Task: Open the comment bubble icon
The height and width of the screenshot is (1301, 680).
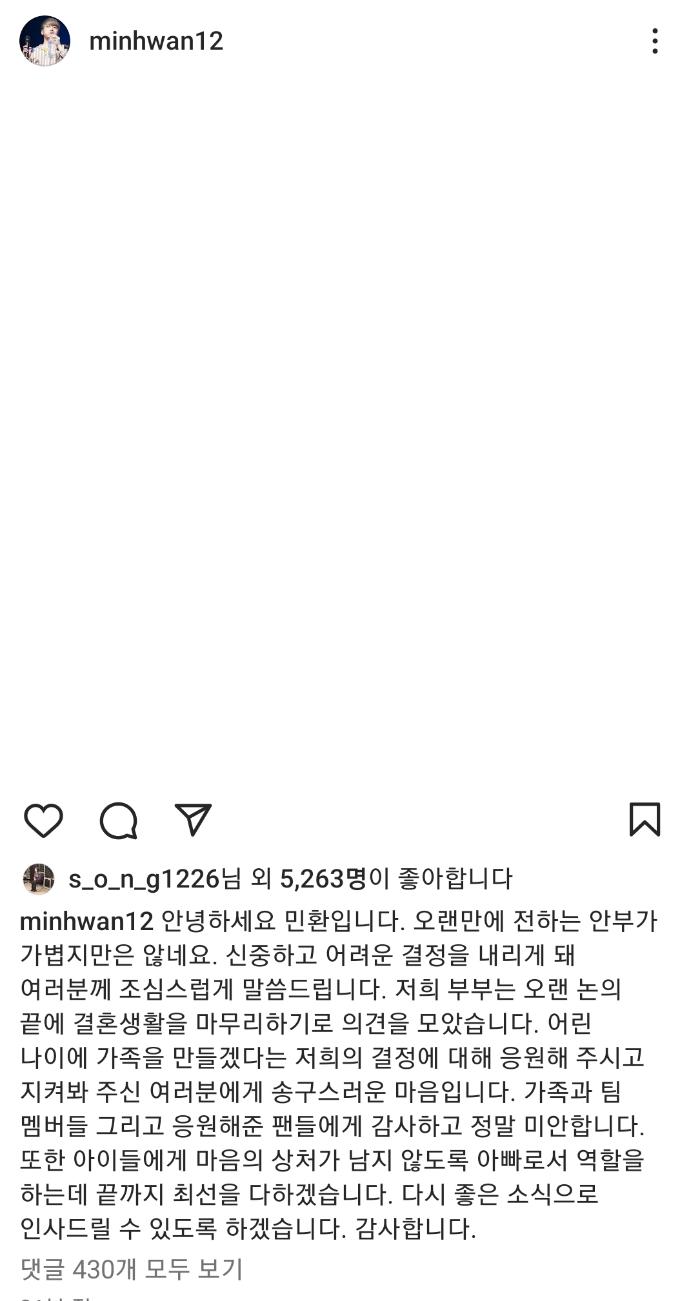Action: click(118, 820)
